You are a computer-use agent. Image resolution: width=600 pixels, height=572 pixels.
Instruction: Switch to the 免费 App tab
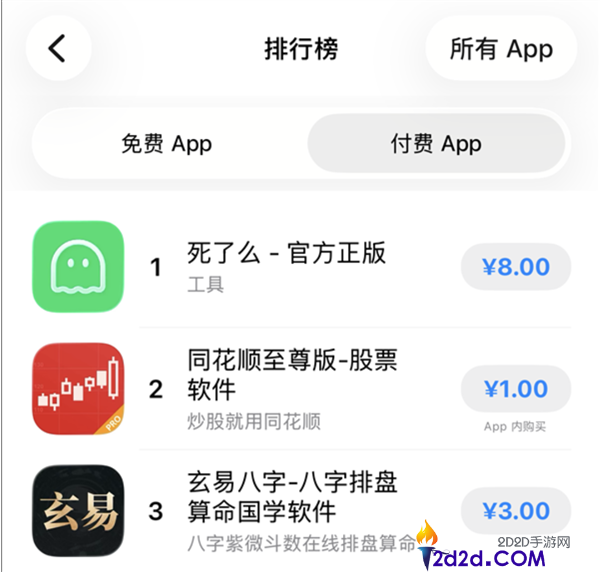pyautogui.click(x=166, y=144)
